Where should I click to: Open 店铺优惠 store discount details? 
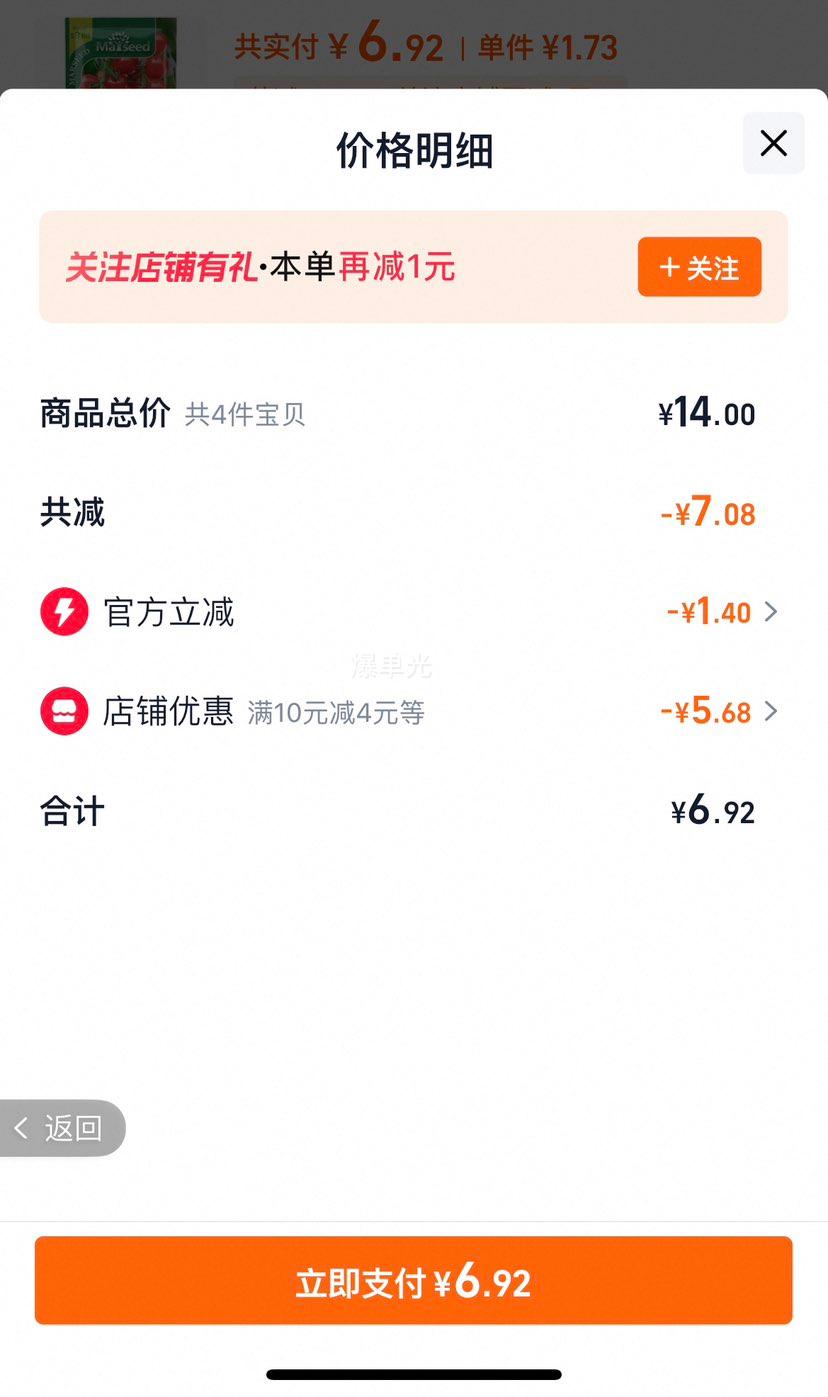click(x=409, y=712)
